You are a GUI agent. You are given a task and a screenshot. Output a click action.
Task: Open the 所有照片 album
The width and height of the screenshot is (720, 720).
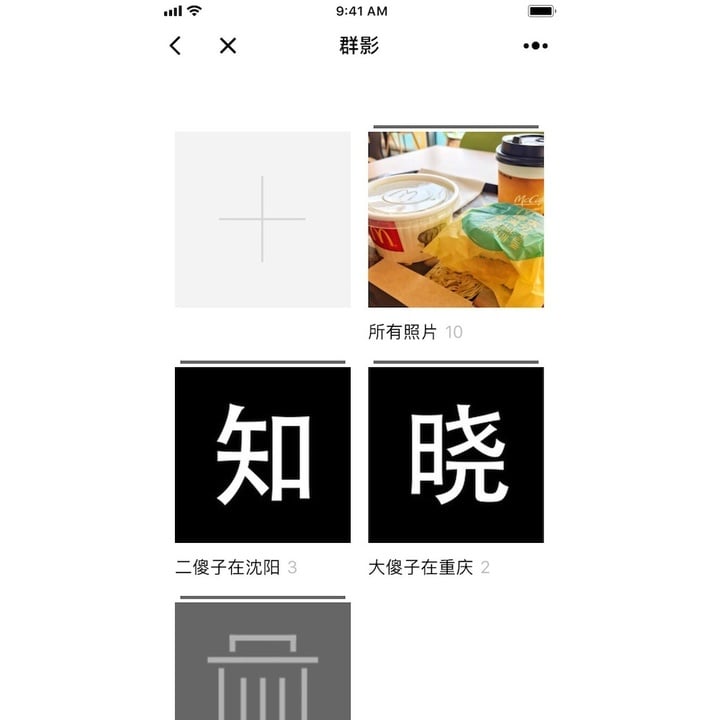[455, 219]
